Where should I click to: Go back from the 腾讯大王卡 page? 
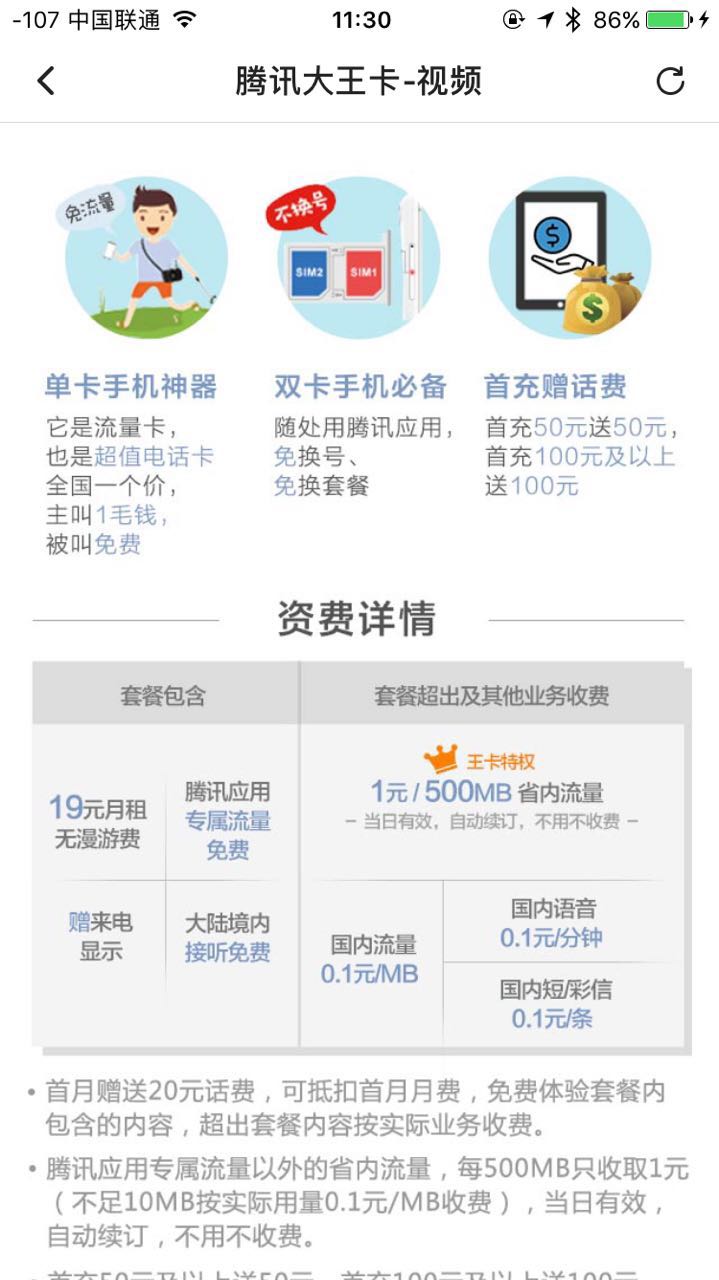46,81
